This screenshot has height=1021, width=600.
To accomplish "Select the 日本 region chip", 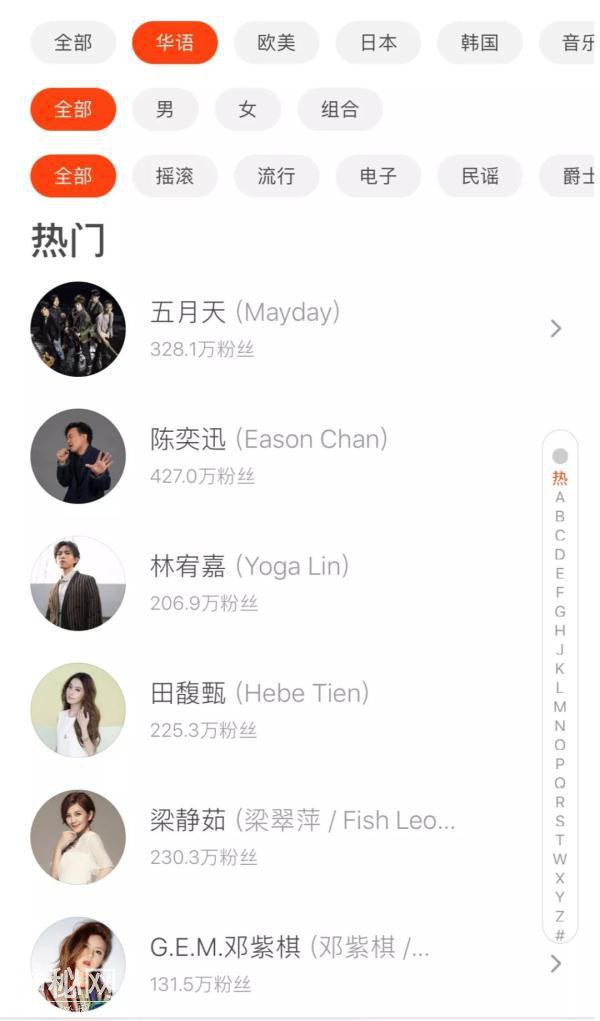I will (378, 43).
